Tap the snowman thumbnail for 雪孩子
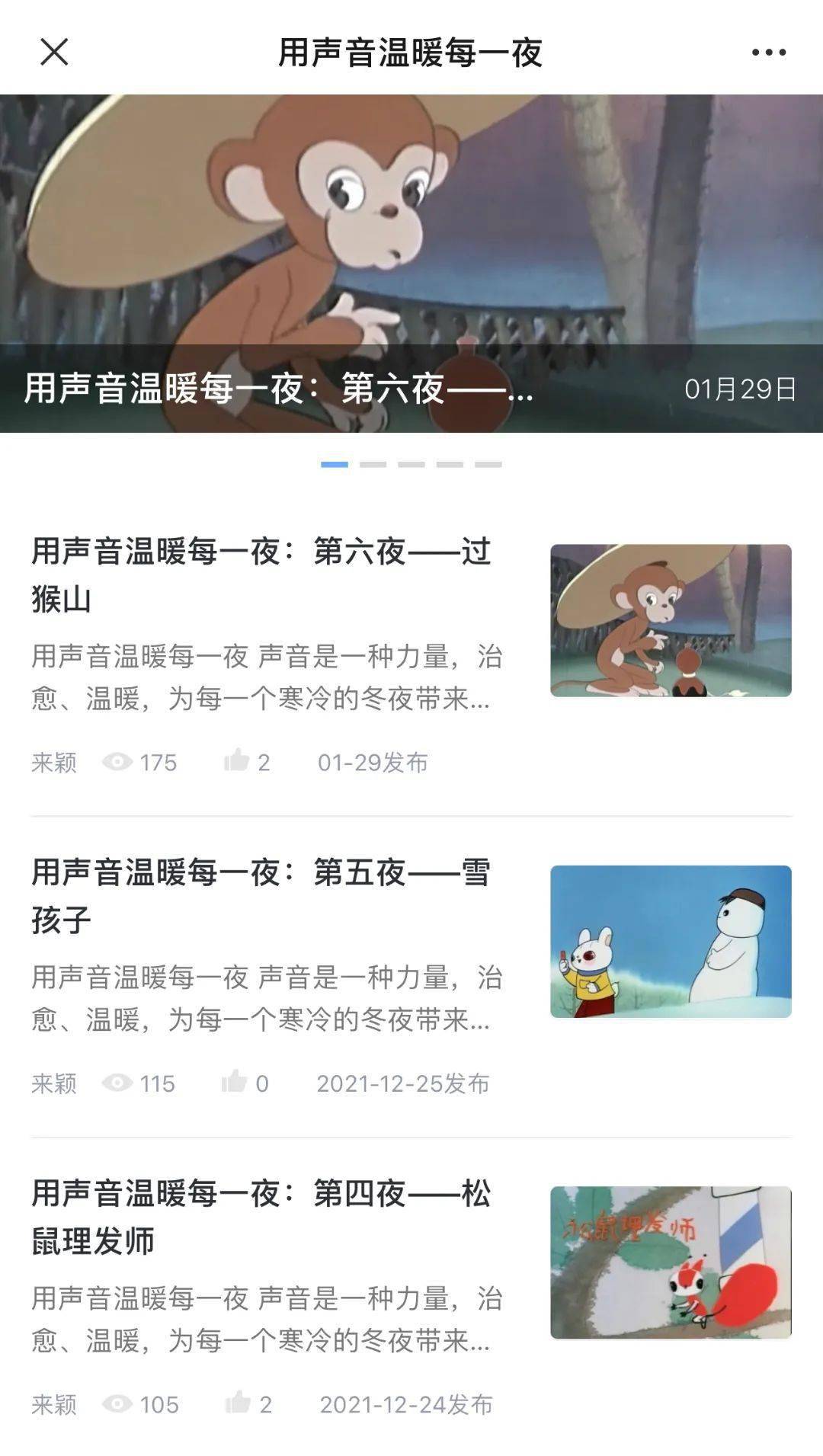 point(671,942)
